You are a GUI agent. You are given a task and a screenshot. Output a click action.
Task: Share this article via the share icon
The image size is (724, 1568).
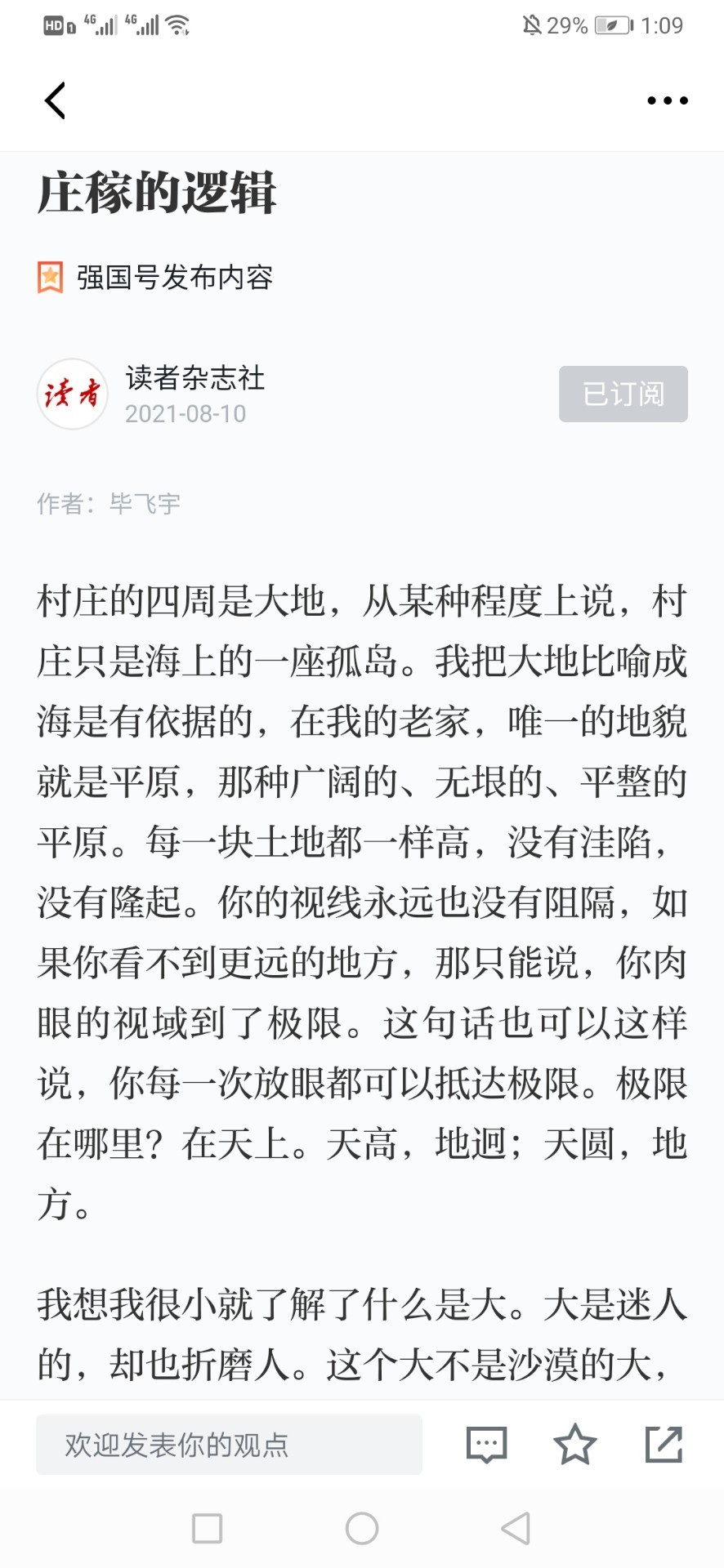664,1444
